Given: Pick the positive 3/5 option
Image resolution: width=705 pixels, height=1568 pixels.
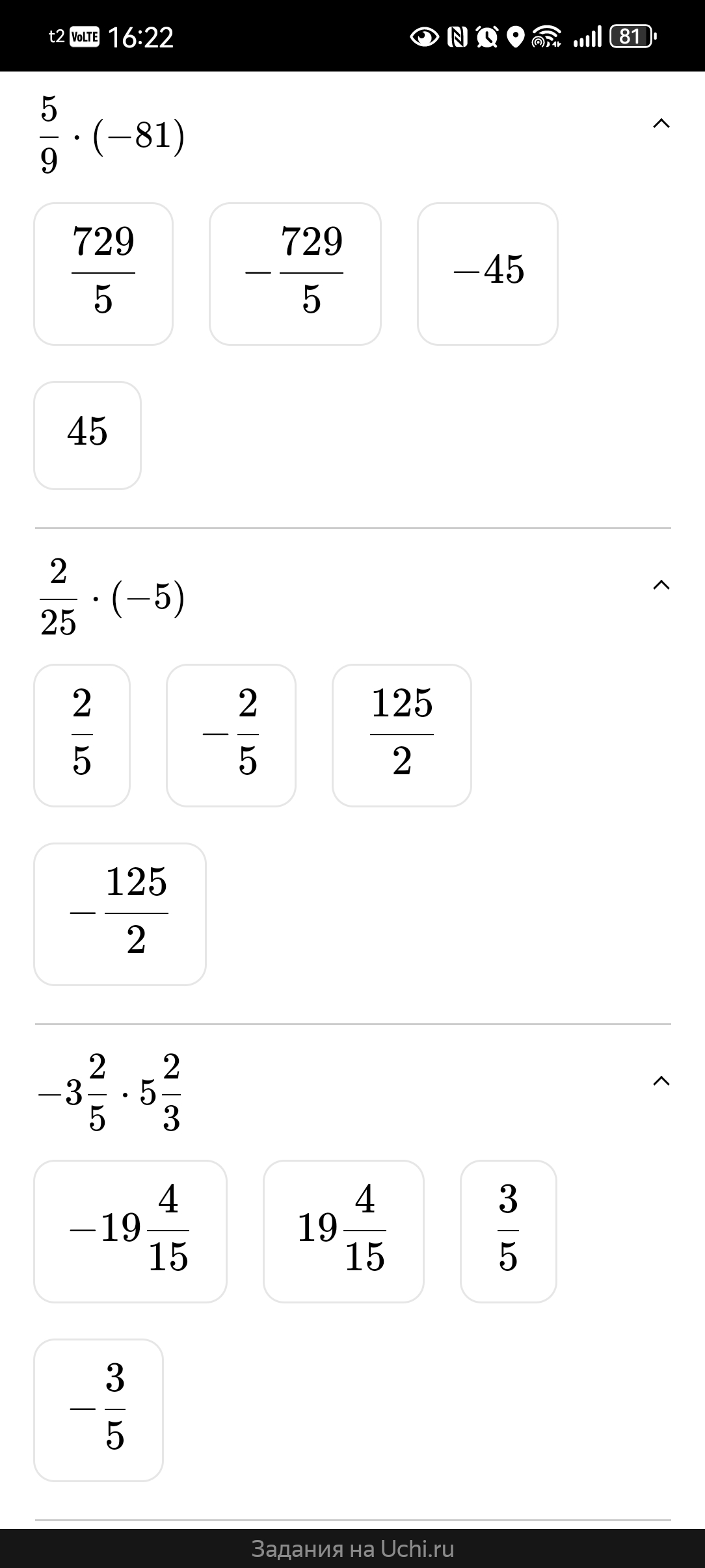Looking at the screenshot, I should [x=509, y=1231].
